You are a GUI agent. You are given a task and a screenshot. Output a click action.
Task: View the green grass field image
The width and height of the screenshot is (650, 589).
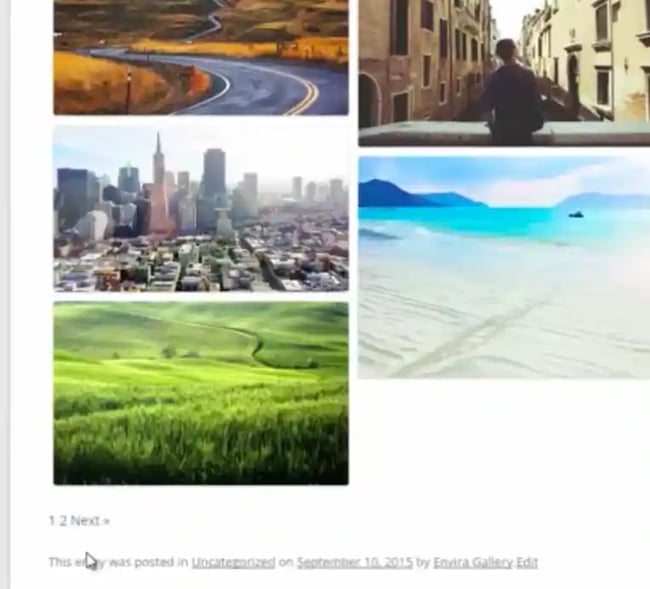[x=200, y=393]
